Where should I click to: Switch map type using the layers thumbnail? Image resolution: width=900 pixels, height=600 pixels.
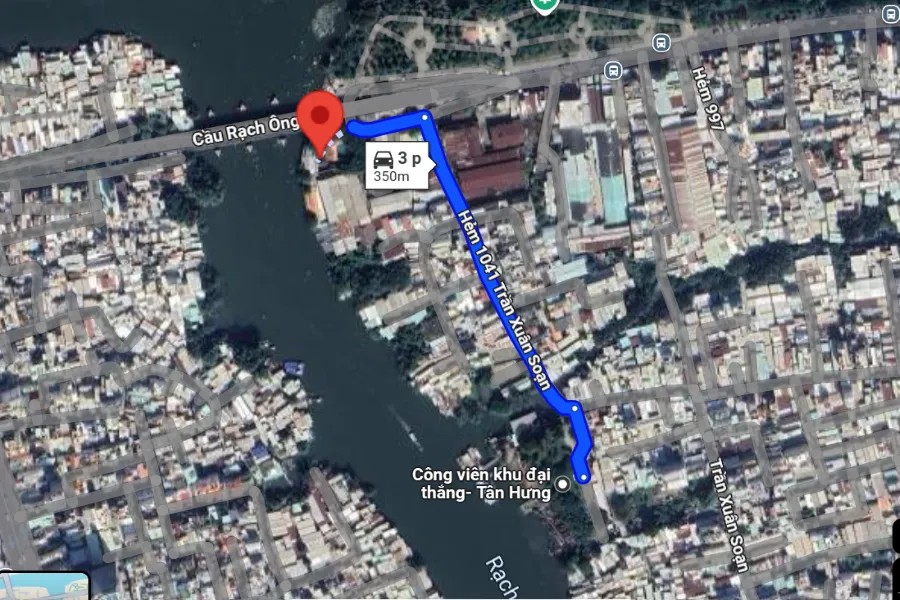tap(45, 586)
